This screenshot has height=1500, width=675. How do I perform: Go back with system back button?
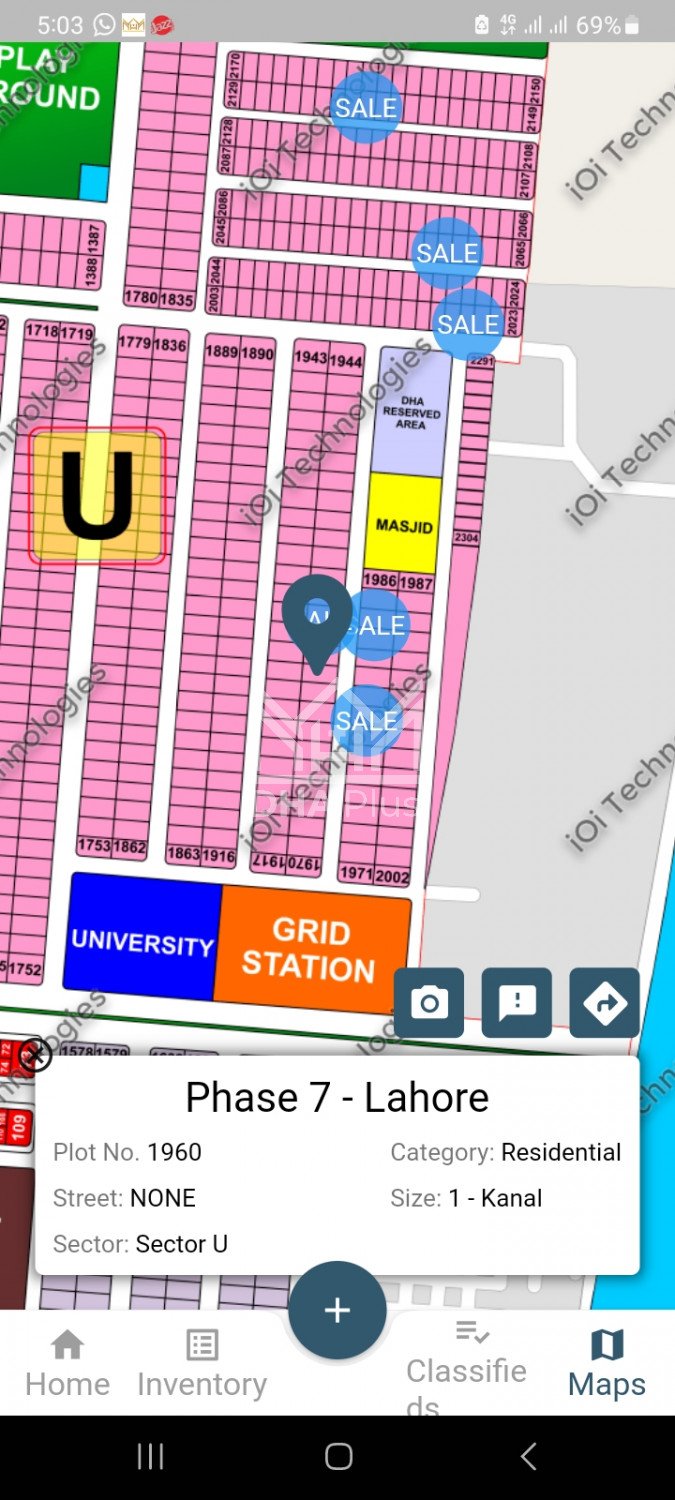pos(528,1456)
